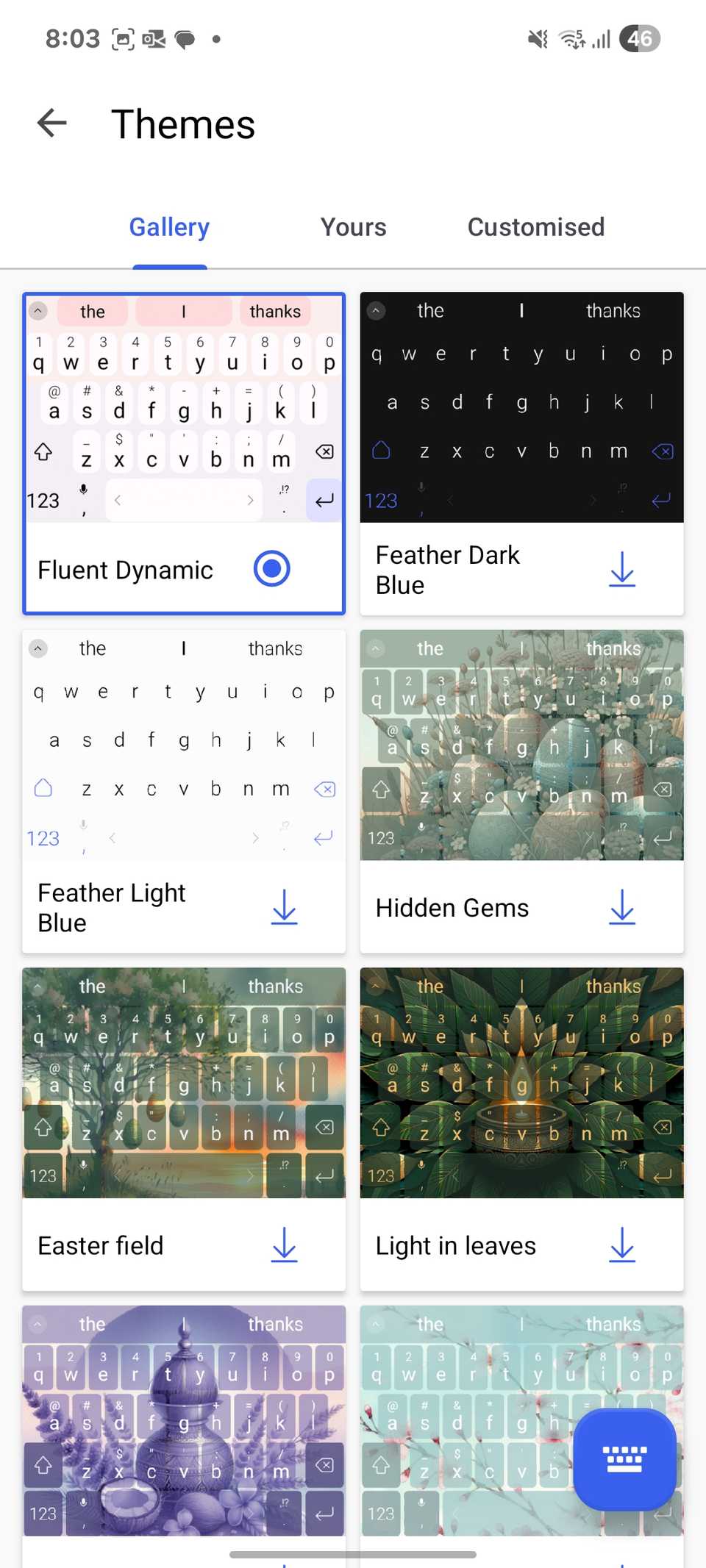Switch to the Customised tab
Image resolution: width=706 pixels, height=1568 pixels.
coord(535,227)
